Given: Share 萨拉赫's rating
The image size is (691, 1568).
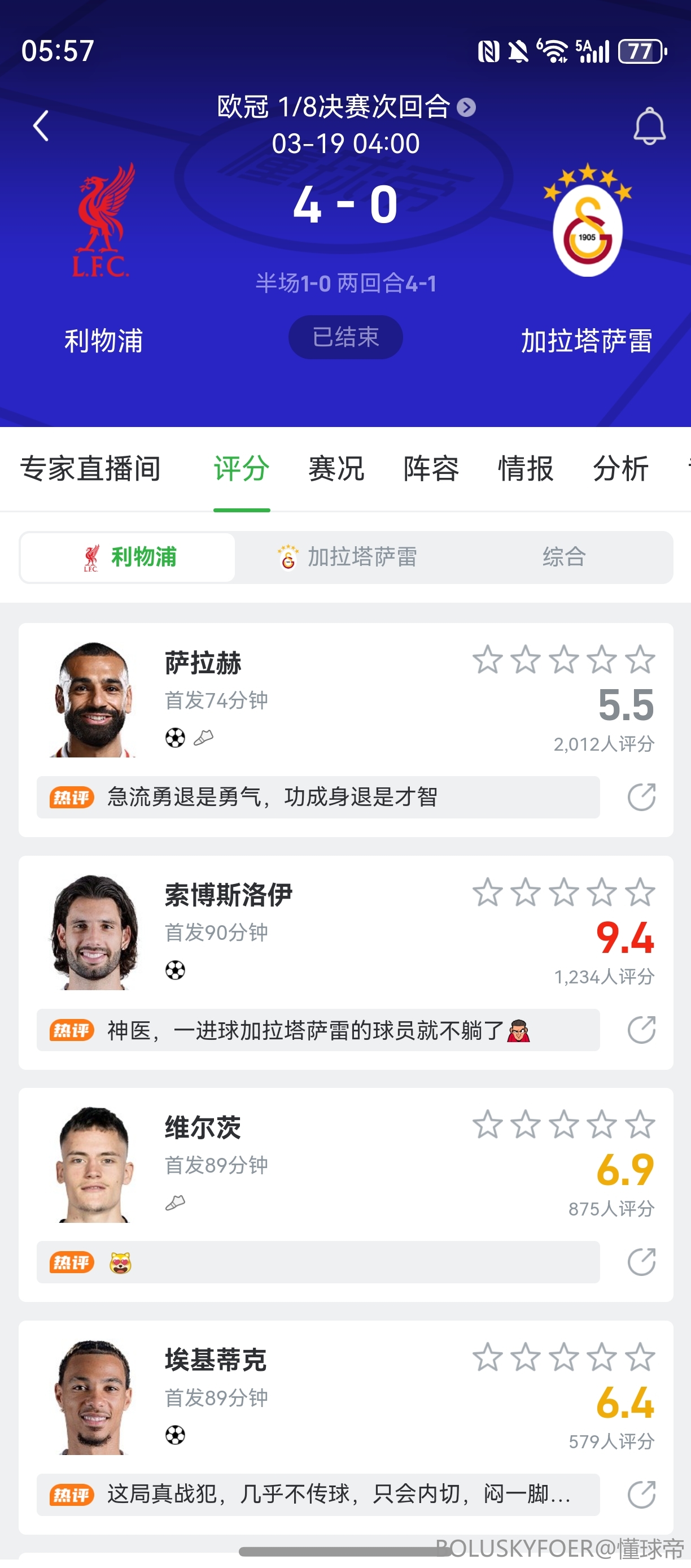Looking at the screenshot, I should 641,797.
